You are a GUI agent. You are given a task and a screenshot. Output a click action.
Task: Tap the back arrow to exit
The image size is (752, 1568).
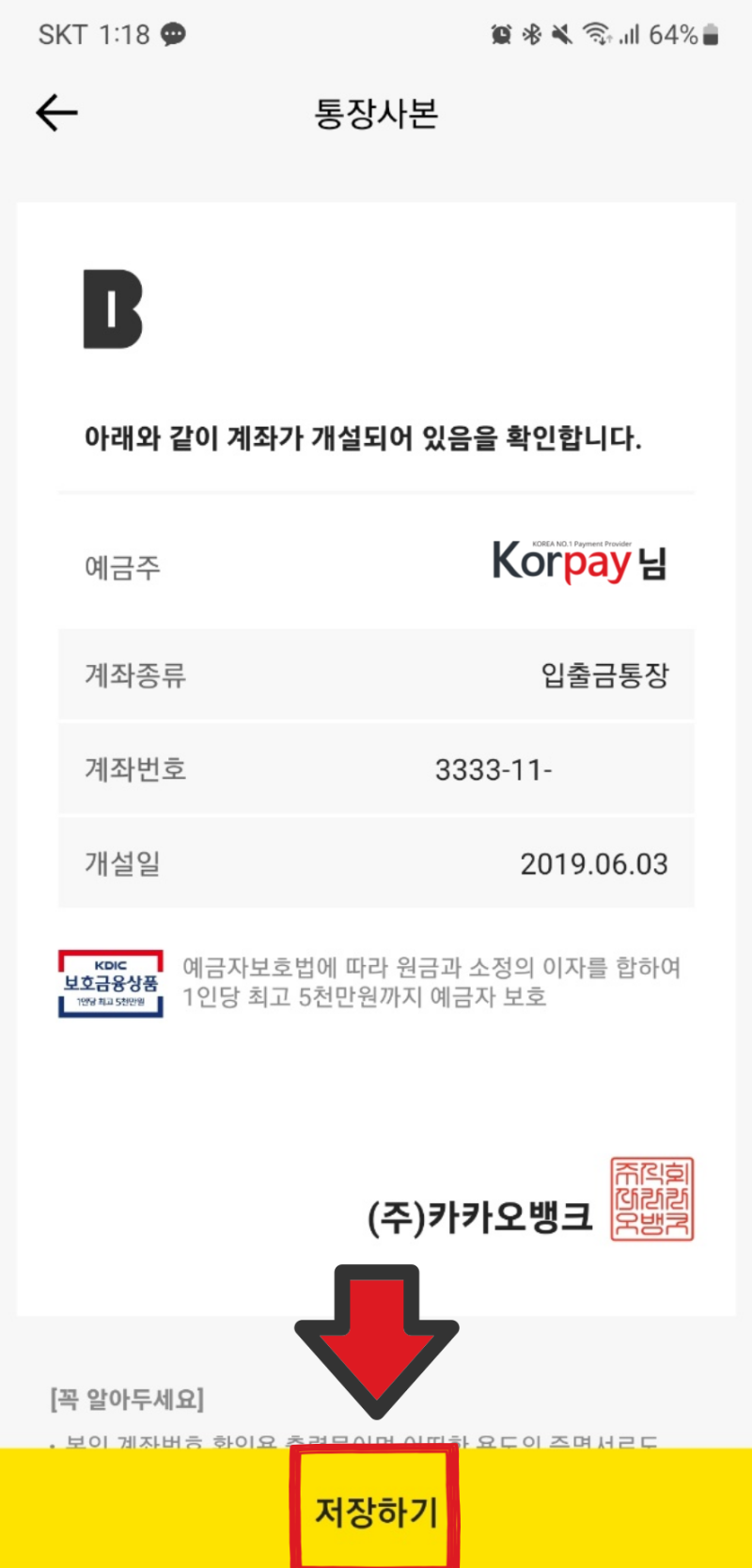coord(55,112)
